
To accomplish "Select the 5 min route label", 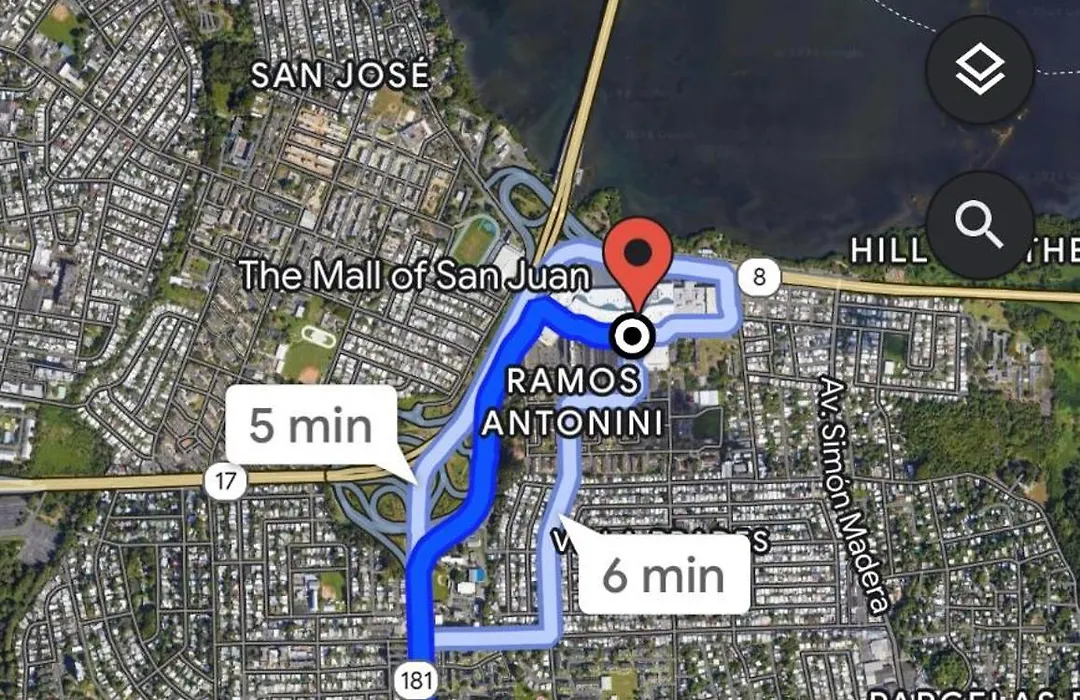I will point(310,426).
